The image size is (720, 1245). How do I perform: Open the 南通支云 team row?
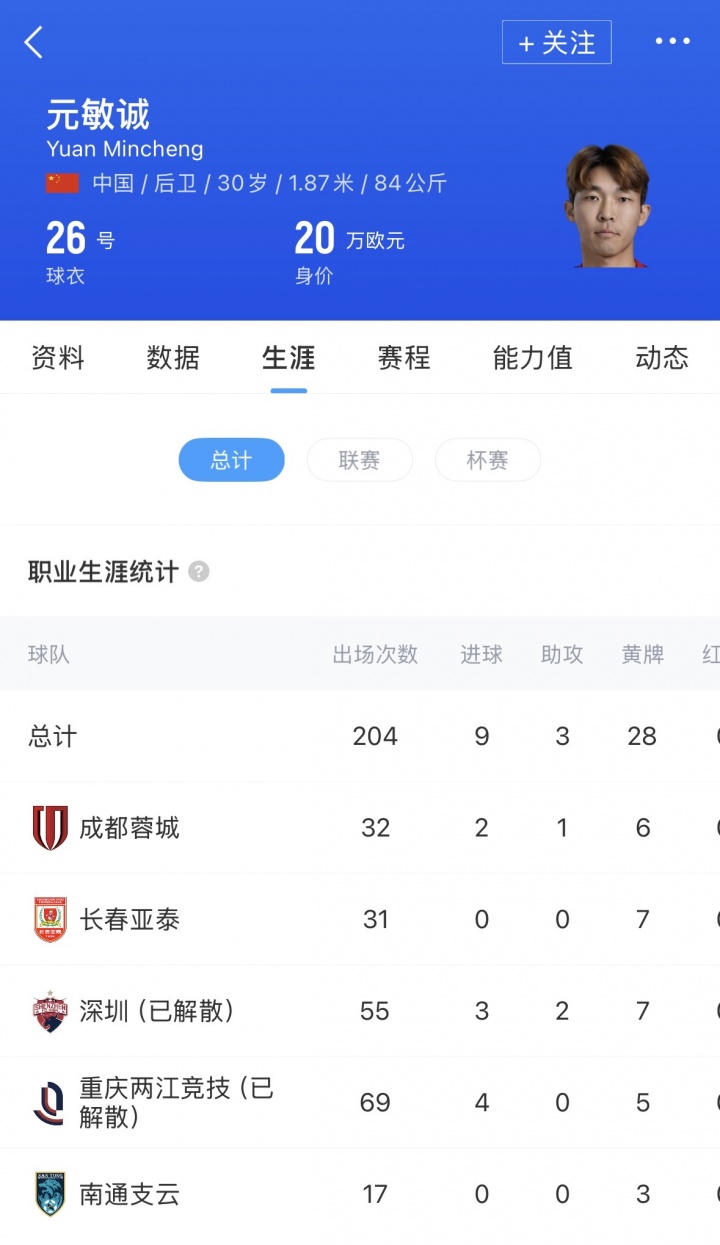(x=130, y=1194)
